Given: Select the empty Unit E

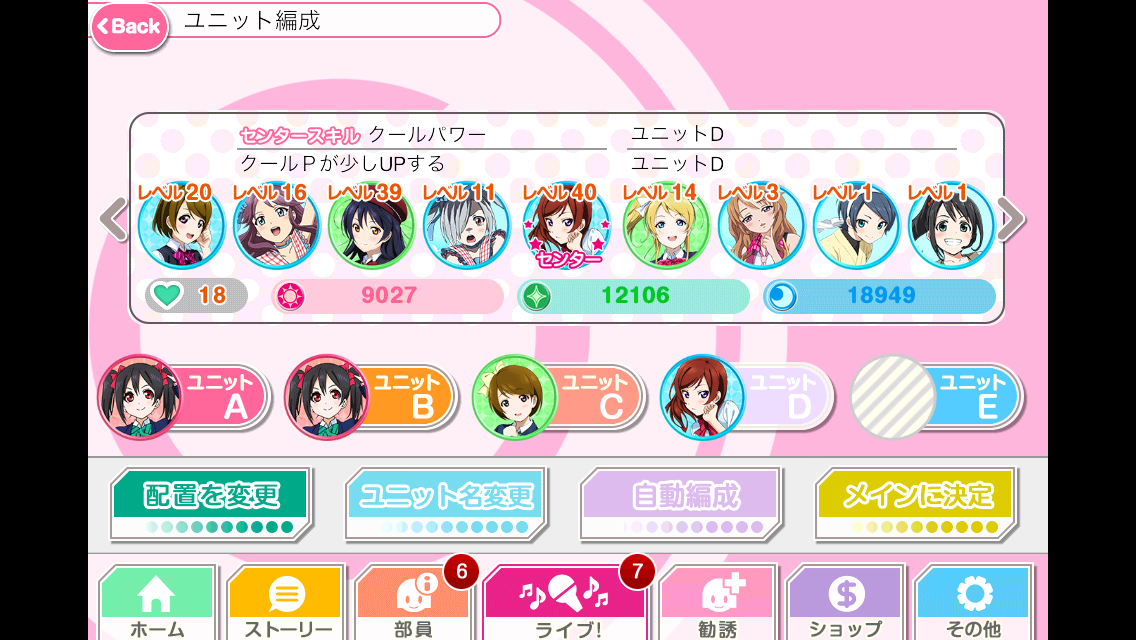Looking at the screenshot, I should [936, 397].
